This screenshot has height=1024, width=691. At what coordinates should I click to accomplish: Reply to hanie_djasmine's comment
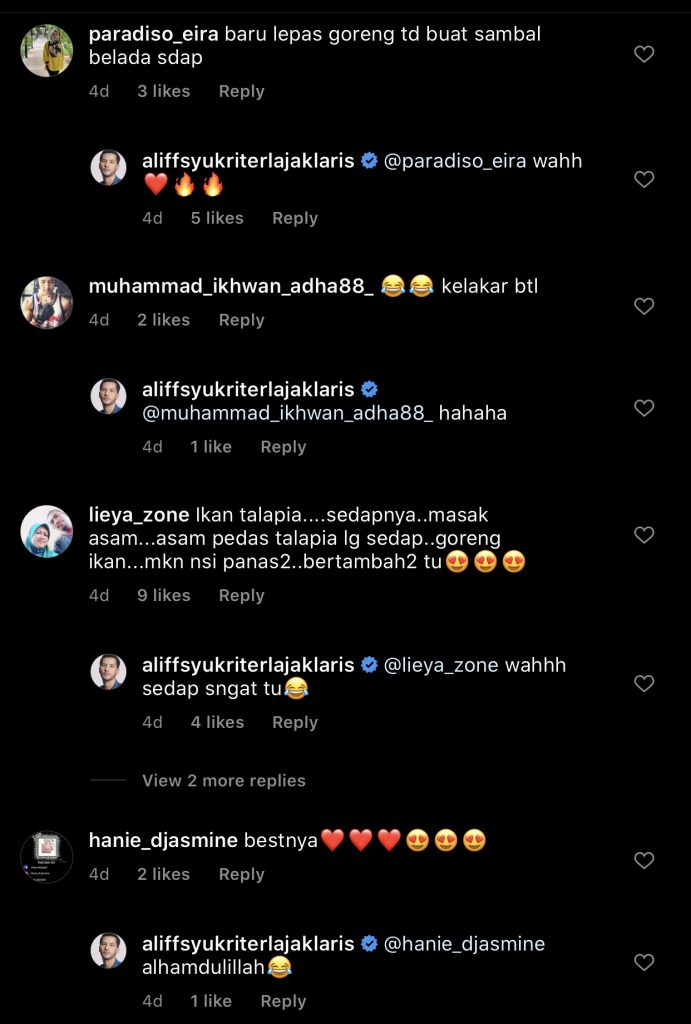point(241,874)
